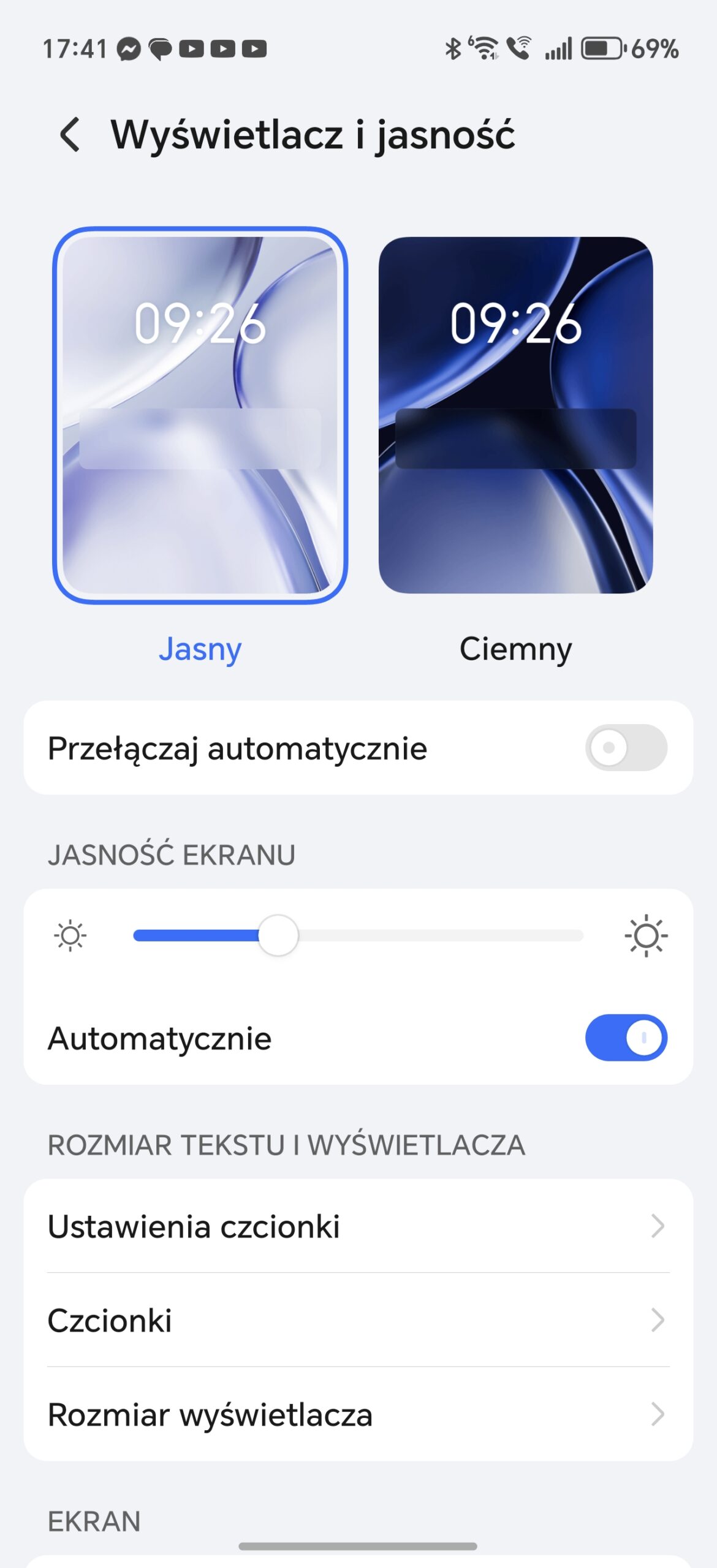
Task: Open the Czcionki row
Action: tap(358, 1321)
